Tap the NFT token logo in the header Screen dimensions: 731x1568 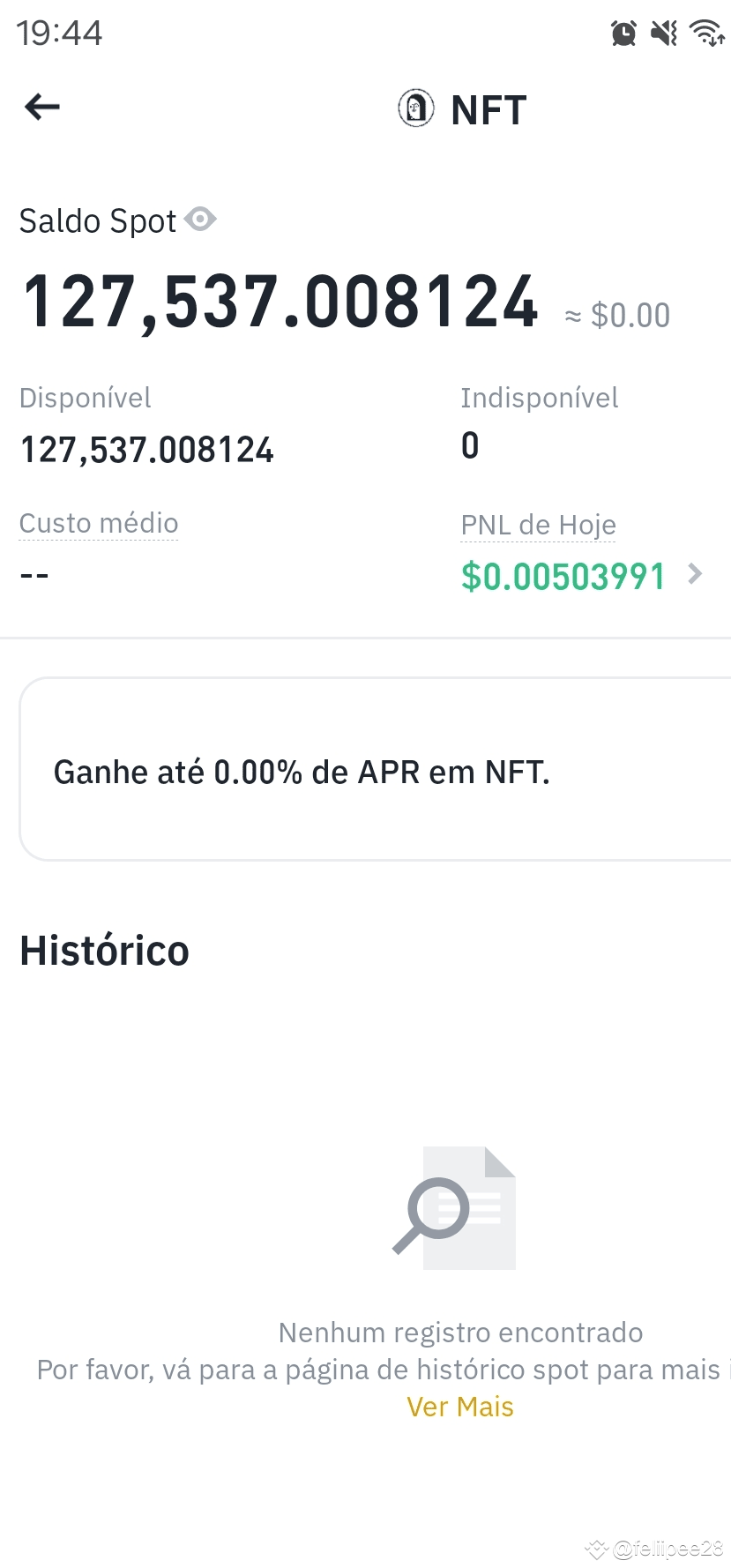(x=415, y=107)
